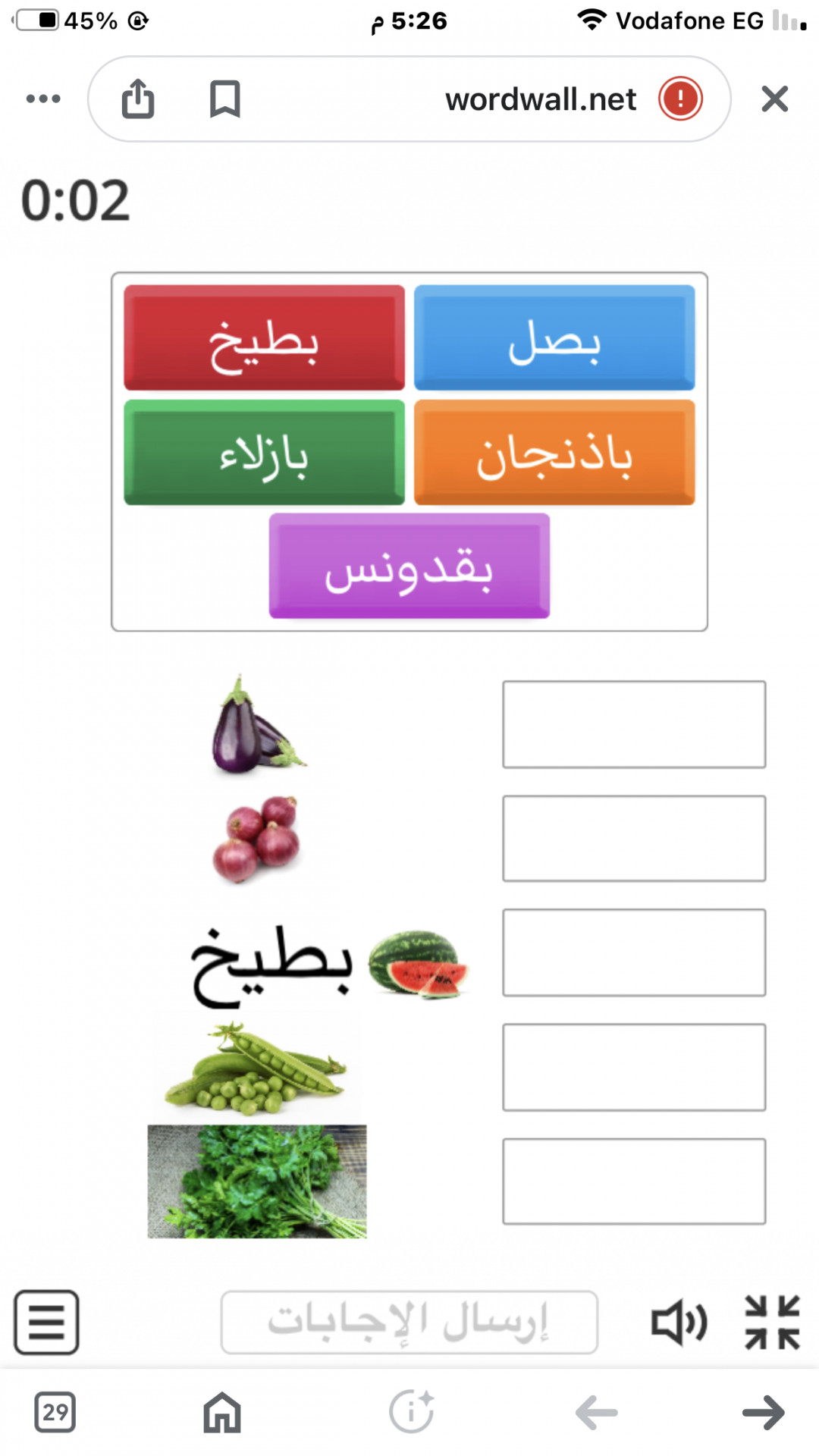Tap the answer box beside the parsley

point(634,1181)
